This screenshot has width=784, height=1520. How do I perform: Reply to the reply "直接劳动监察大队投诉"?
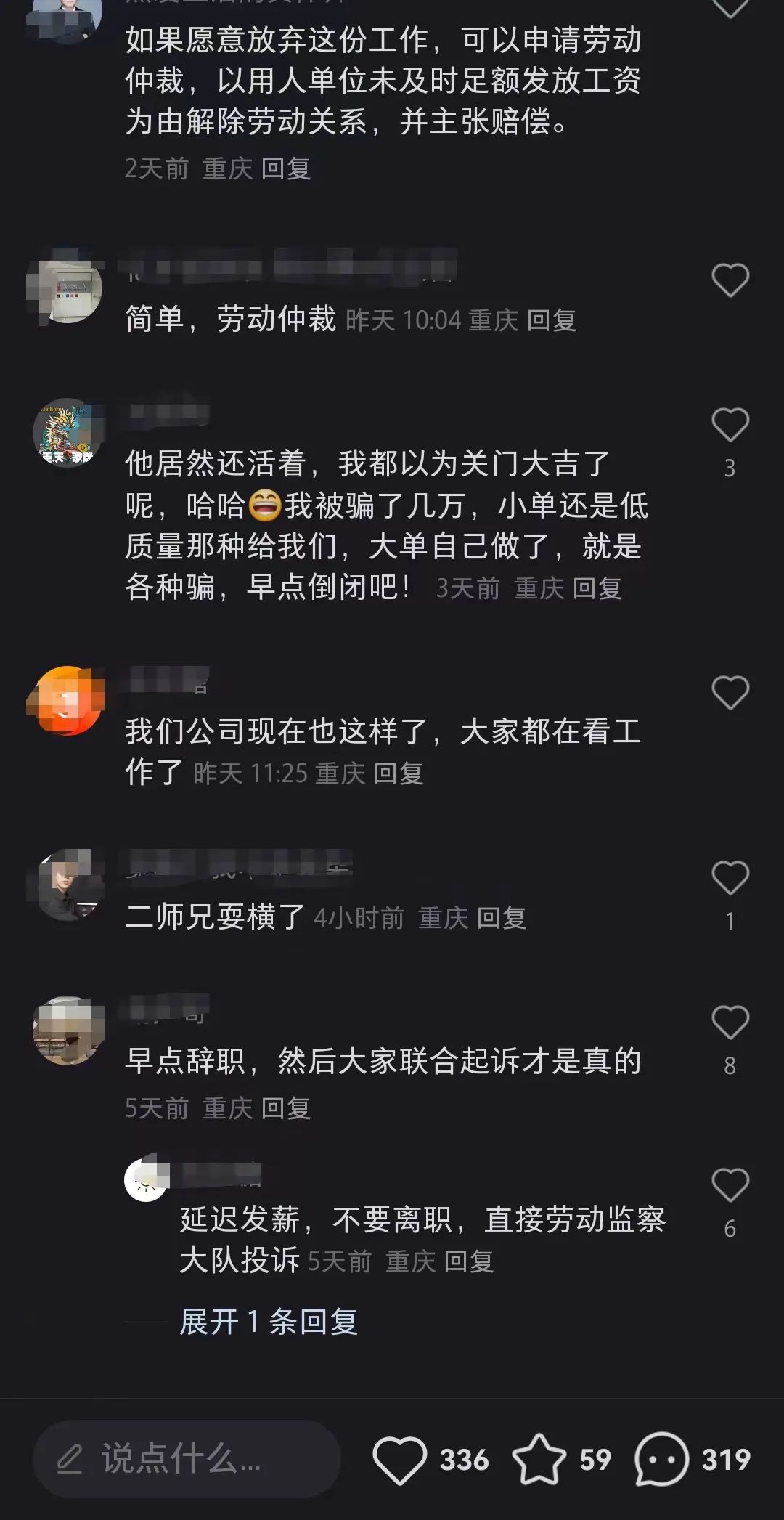pyautogui.click(x=468, y=1261)
